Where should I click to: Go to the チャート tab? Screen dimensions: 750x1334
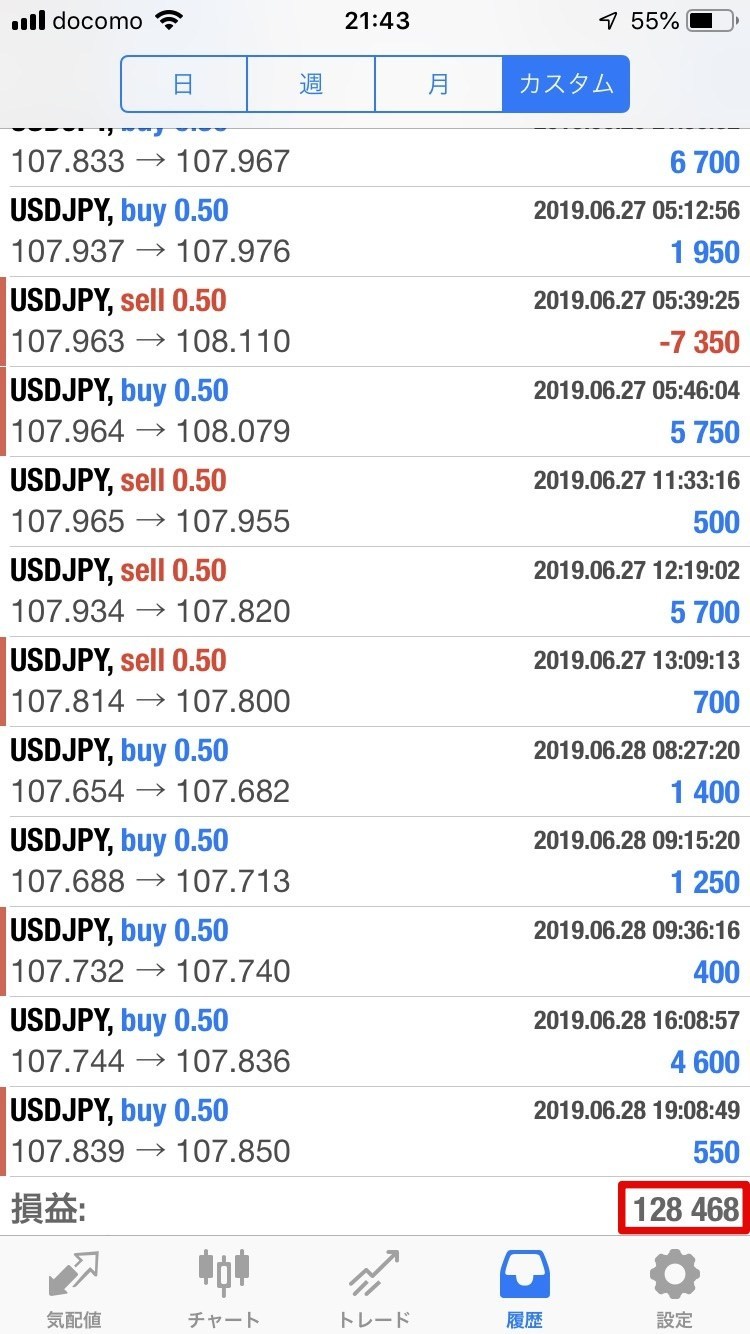pos(224,1287)
